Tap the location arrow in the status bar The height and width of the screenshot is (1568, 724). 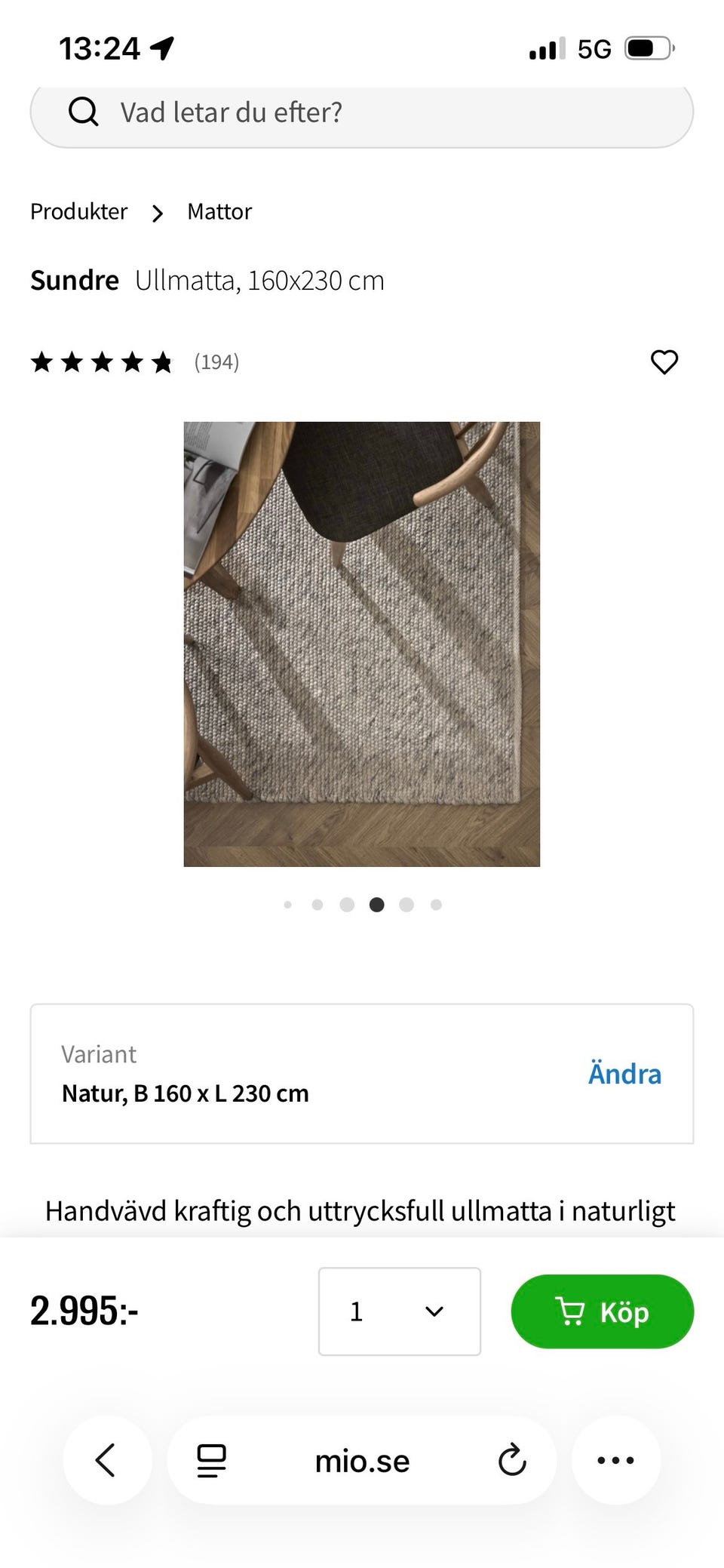coord(161,48)
